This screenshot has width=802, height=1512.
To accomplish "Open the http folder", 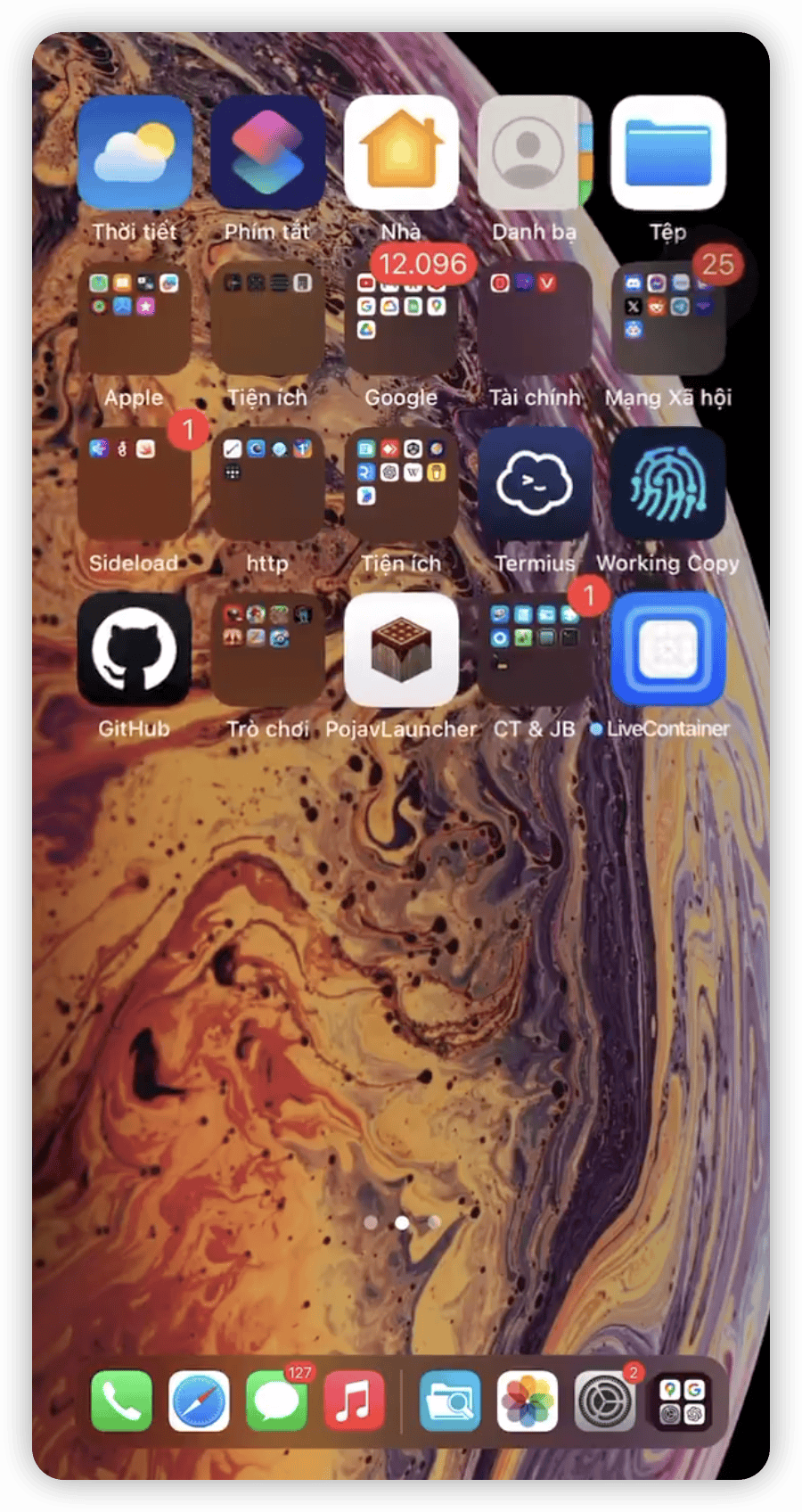I will [267, 484].
